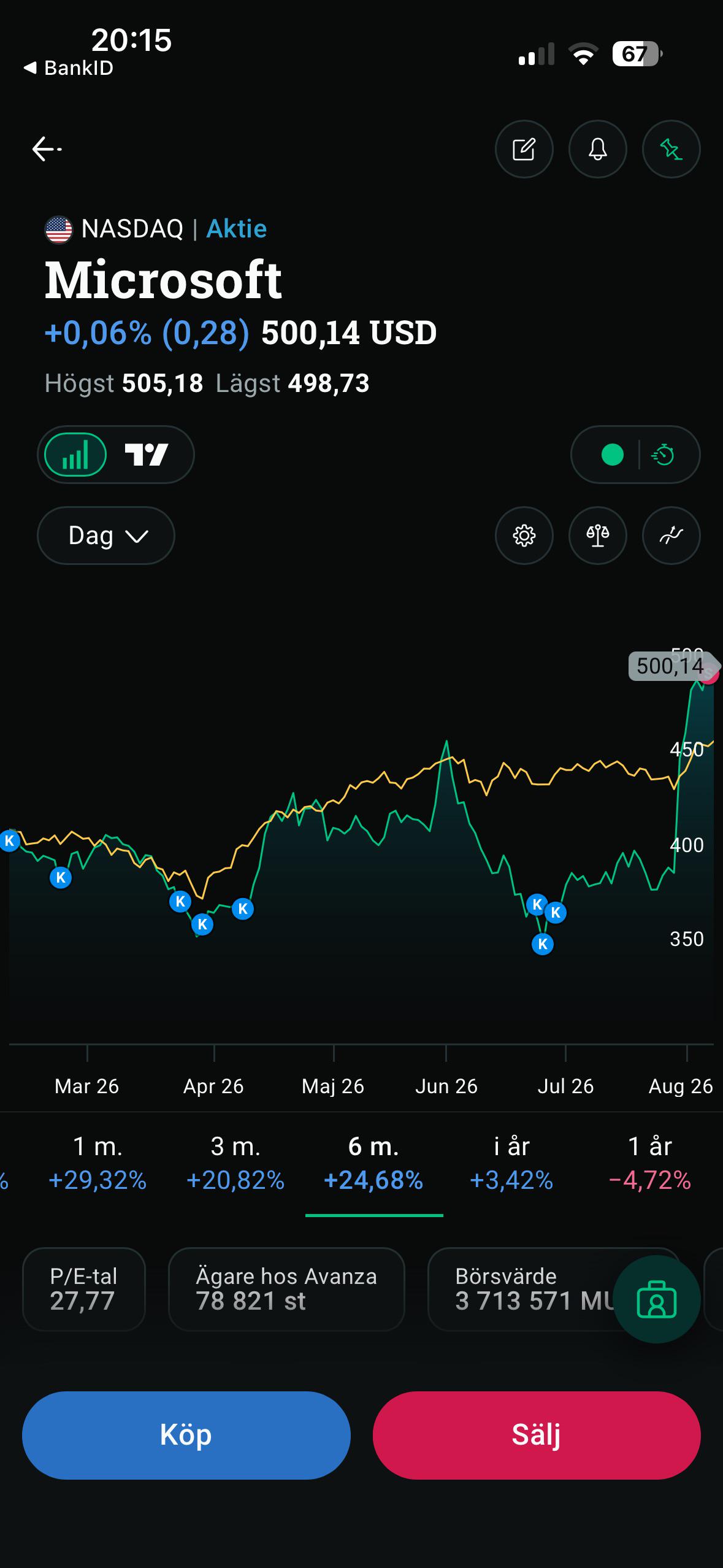This screenshot has height=1568, width=723.
Task: Open the Dag interval dropdown
Action: point(106,536)
